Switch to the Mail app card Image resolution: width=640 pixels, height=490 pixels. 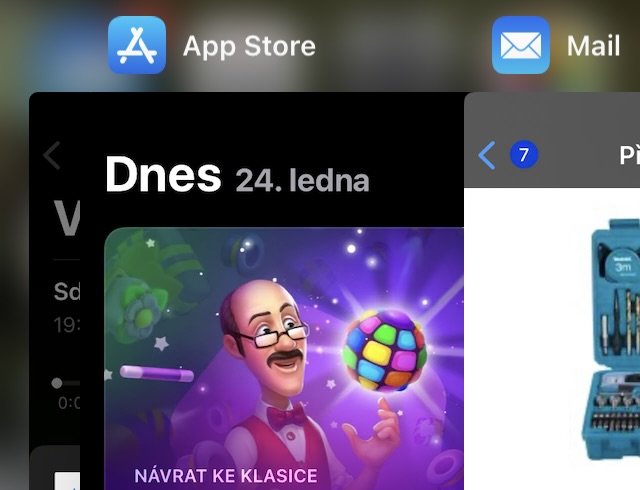(560, 330)
